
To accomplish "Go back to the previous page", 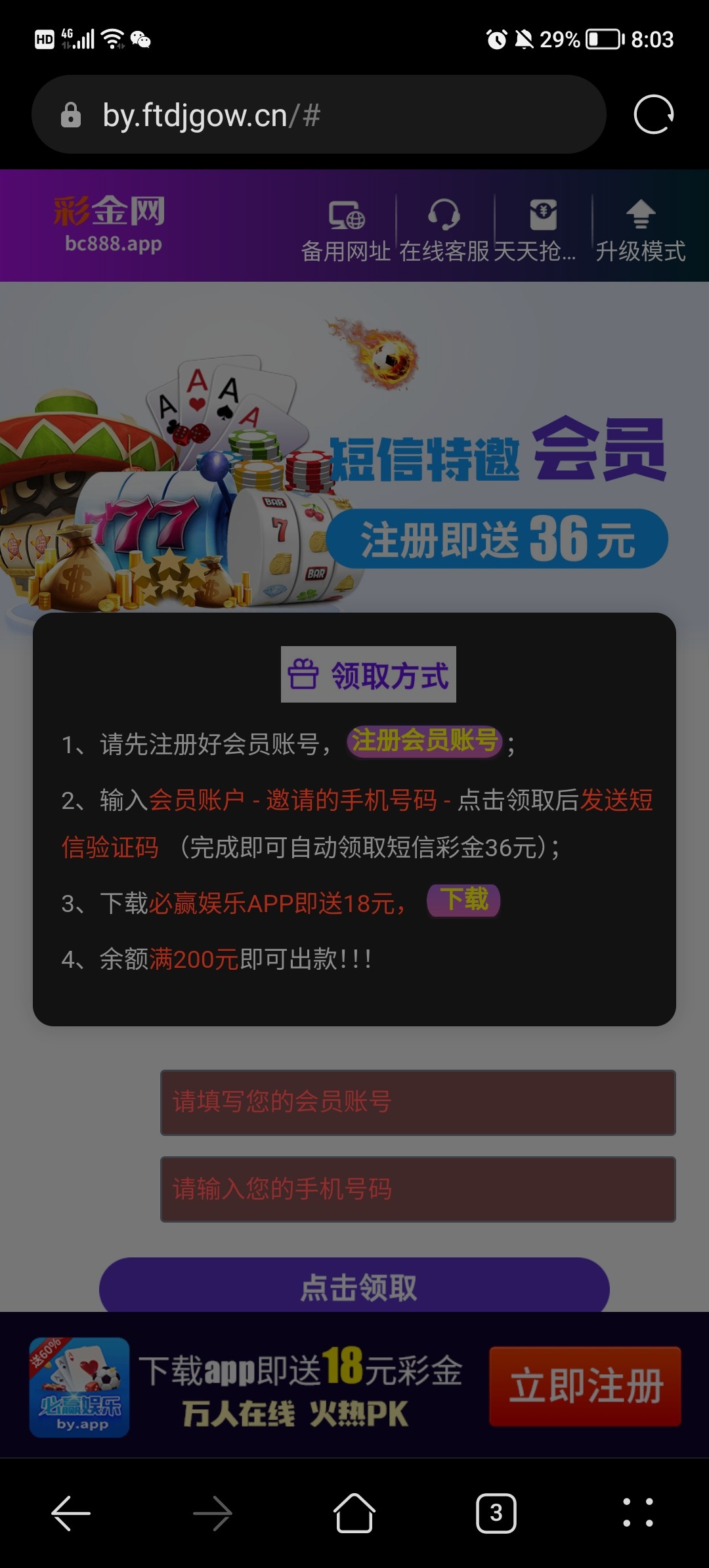I will pyautogui.click(x=71, y=1513).
